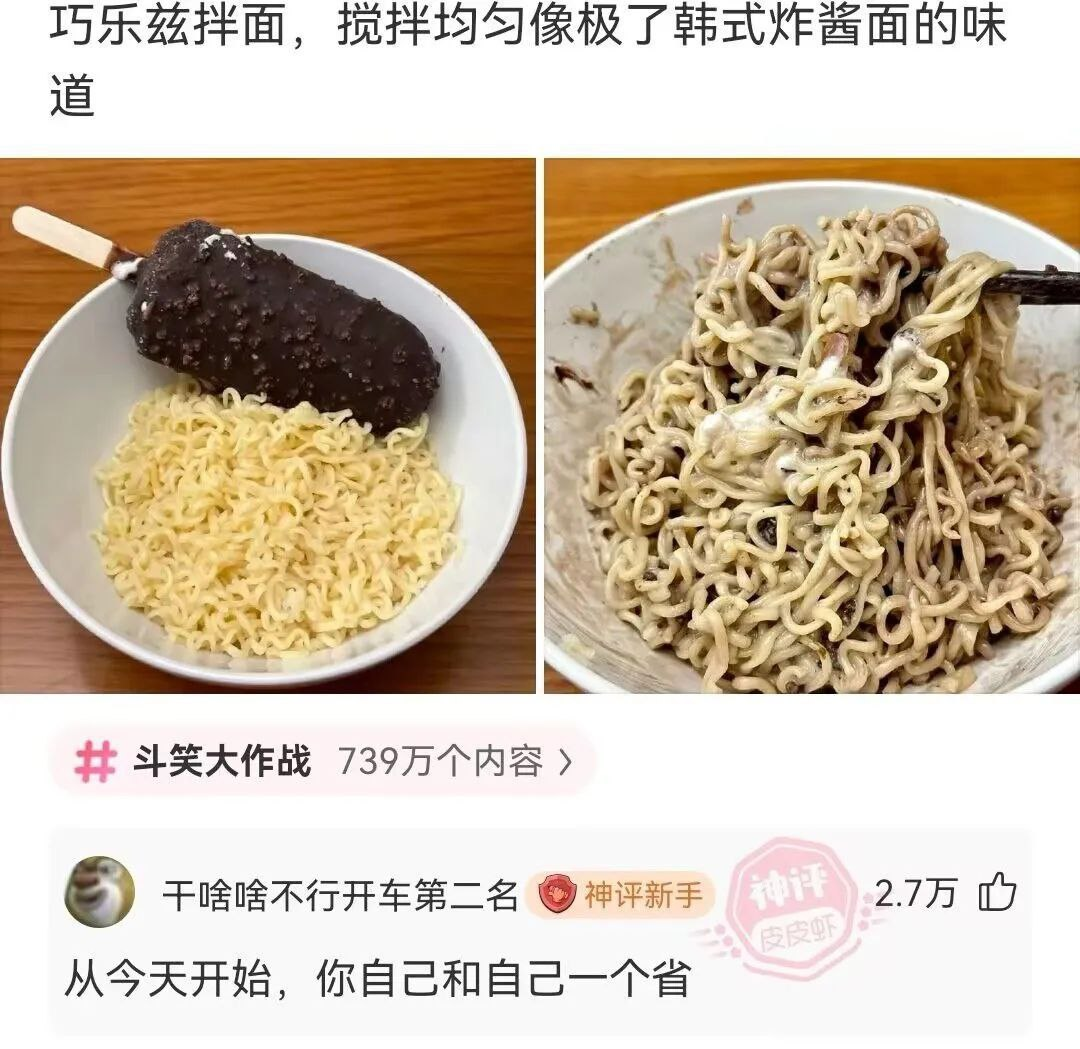The image size is (1080, 1049).
Task: Open the comment 从今天开始，你自己和自己一个省
Action: click(378, 979)
